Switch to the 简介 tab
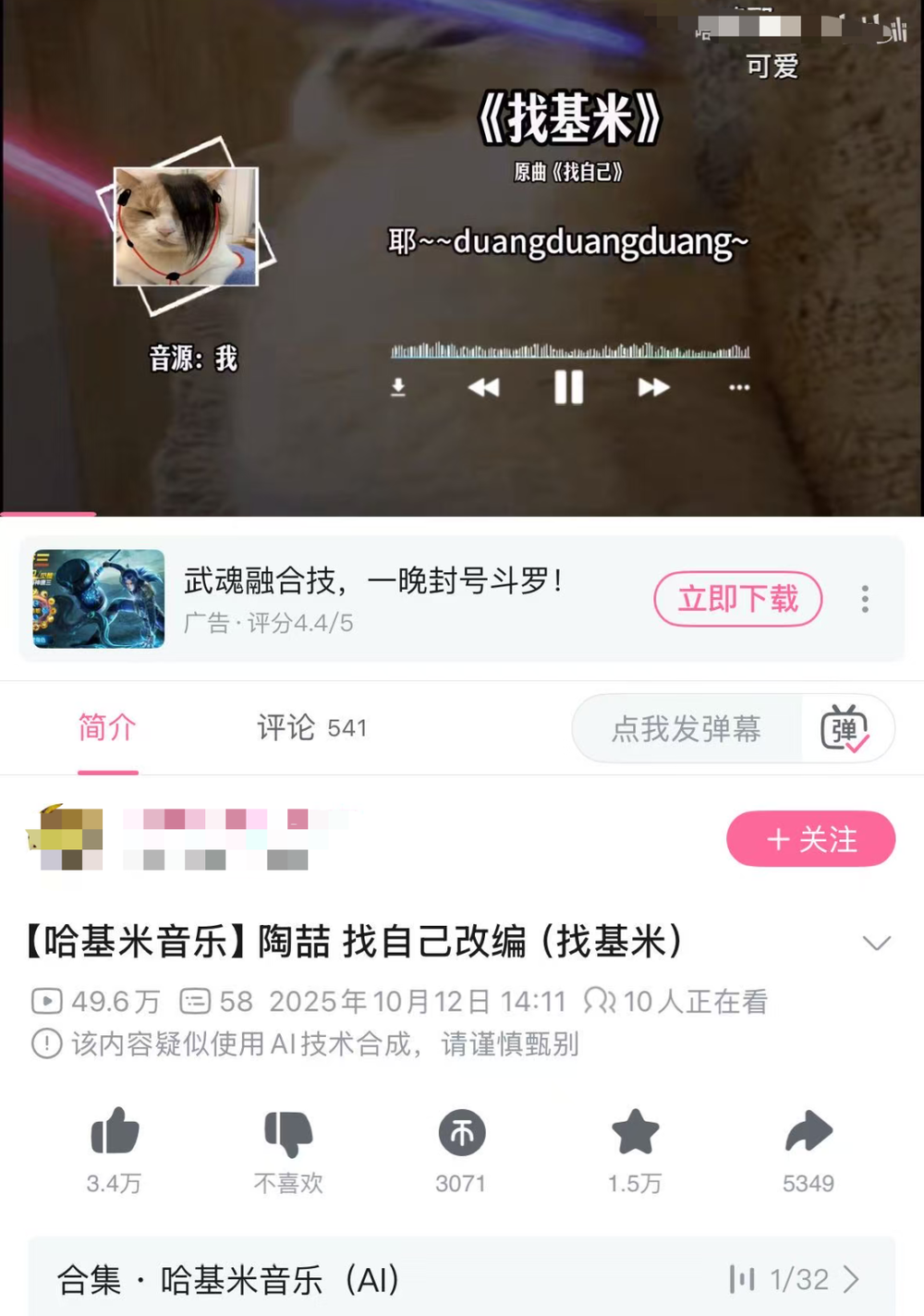Screen dimensions: 924x1316 (107, 728)
